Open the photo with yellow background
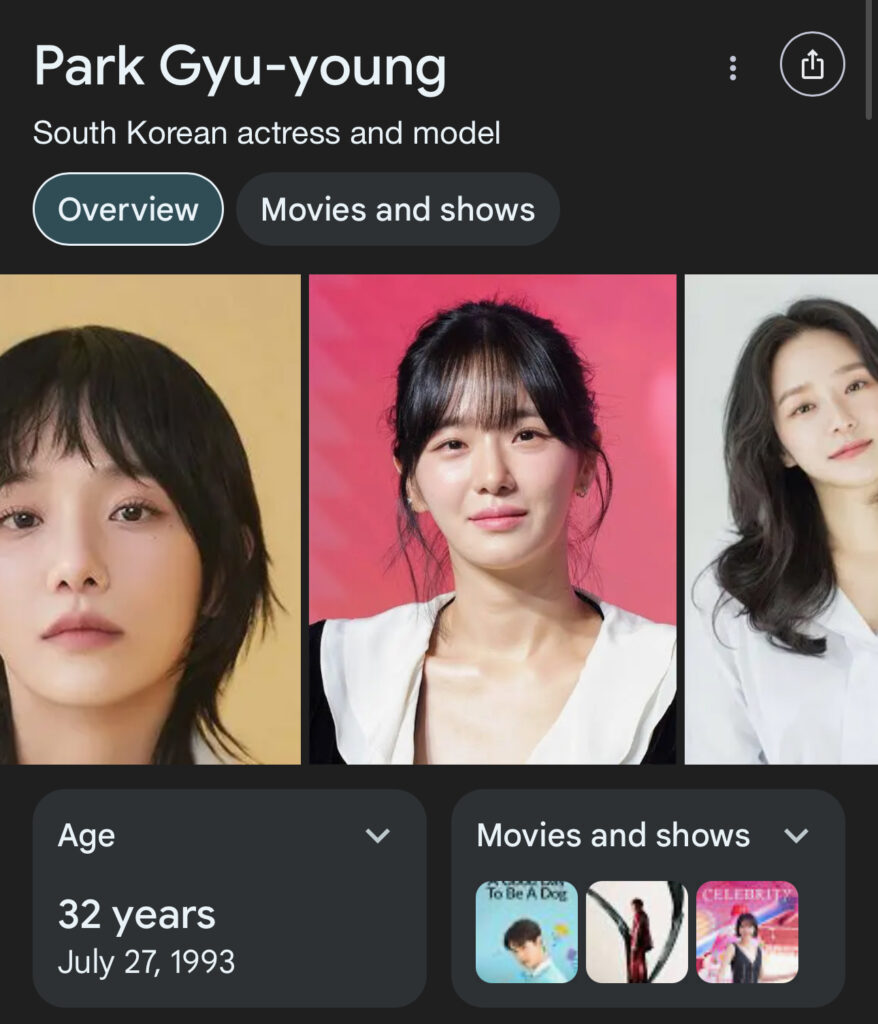This screenshot has width=878, height=1024. coord(150,519)
